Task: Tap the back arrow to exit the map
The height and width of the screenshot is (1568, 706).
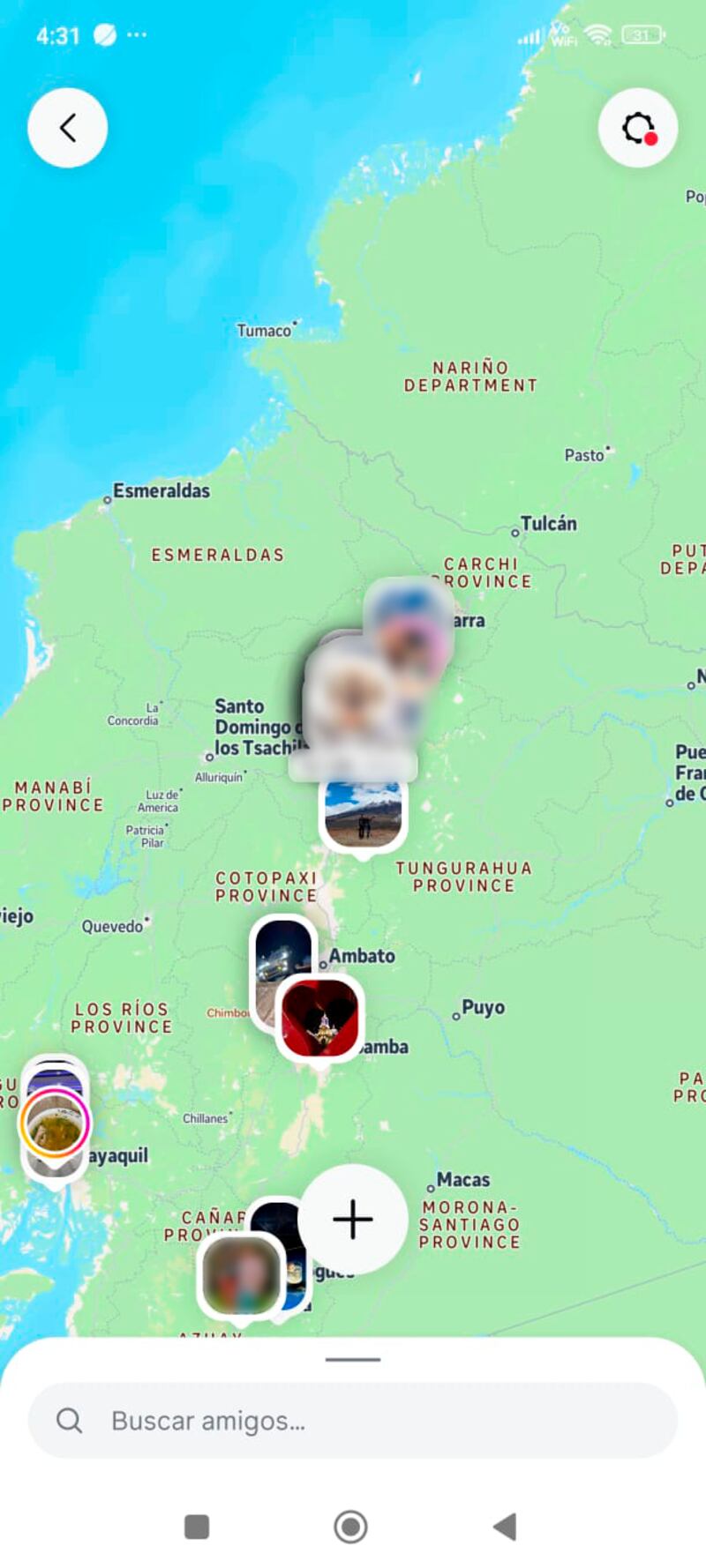Action: coord(67,127)
